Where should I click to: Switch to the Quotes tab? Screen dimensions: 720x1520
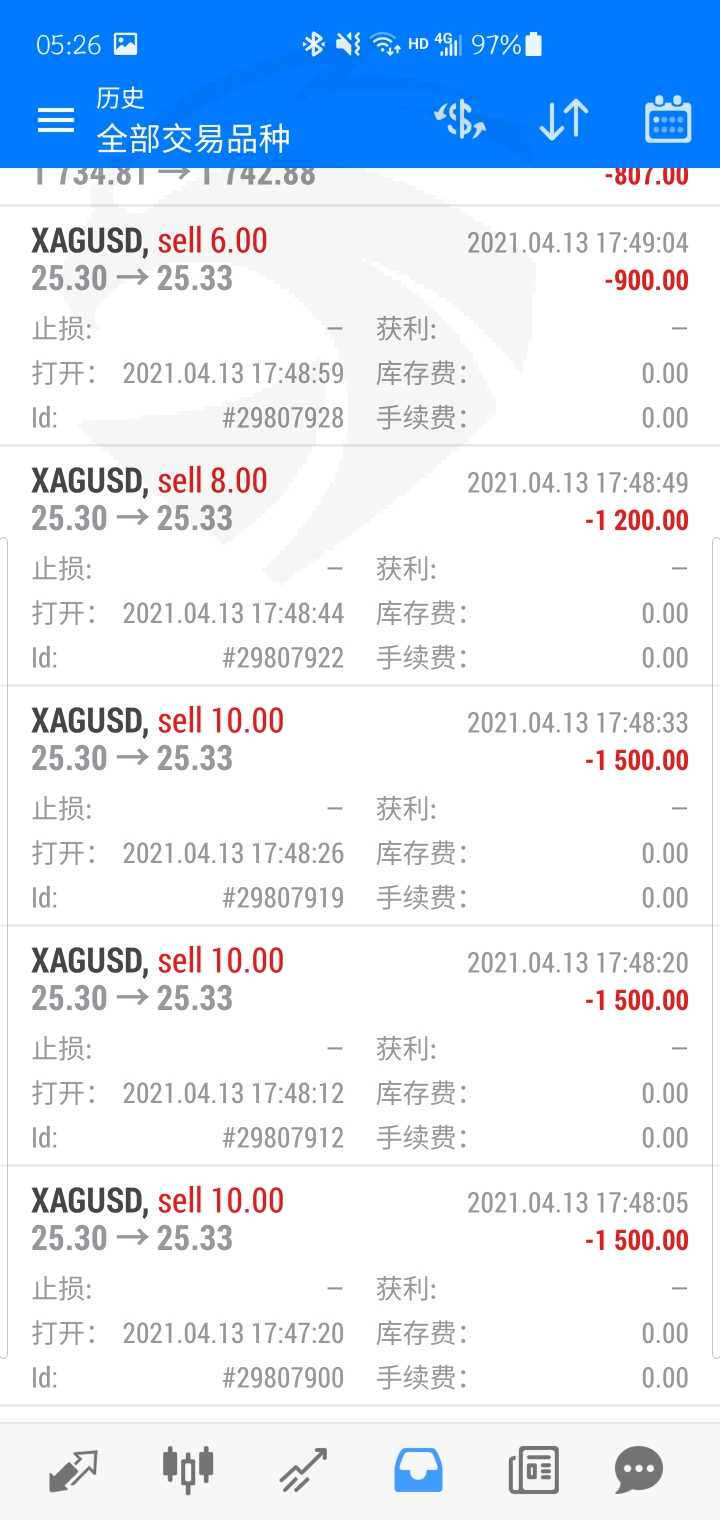[74, 1471]
